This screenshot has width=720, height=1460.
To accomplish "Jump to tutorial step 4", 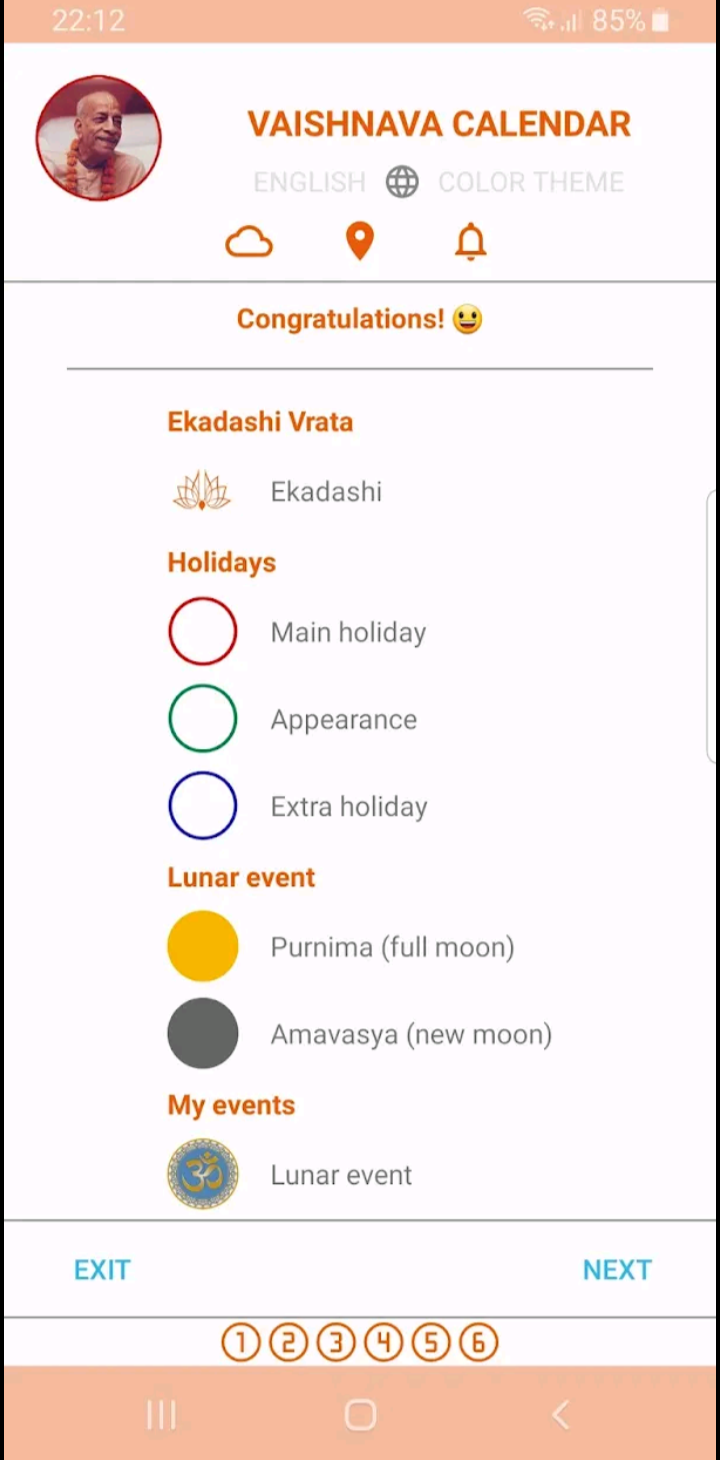I will point(383,1343).
